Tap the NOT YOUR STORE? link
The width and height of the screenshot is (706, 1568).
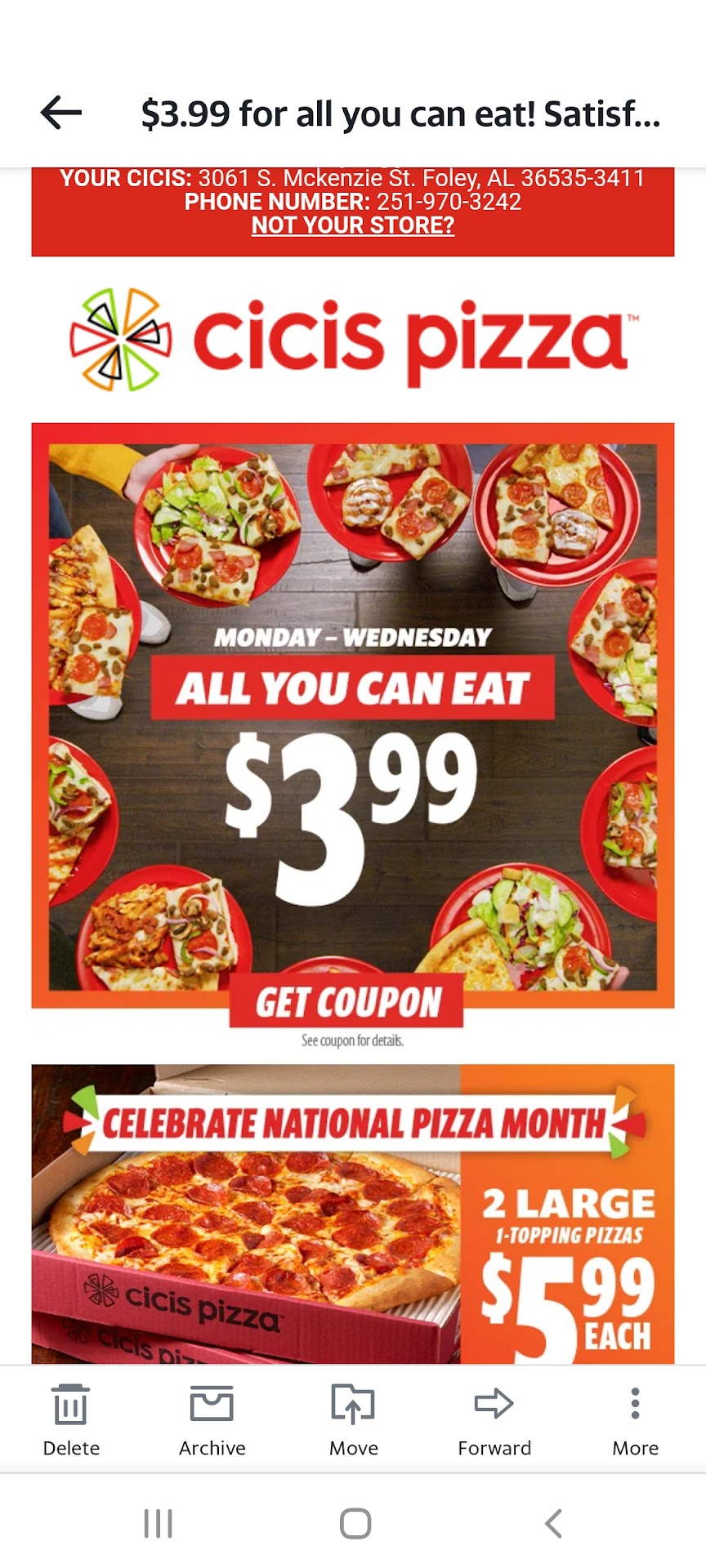pos(352,225)
